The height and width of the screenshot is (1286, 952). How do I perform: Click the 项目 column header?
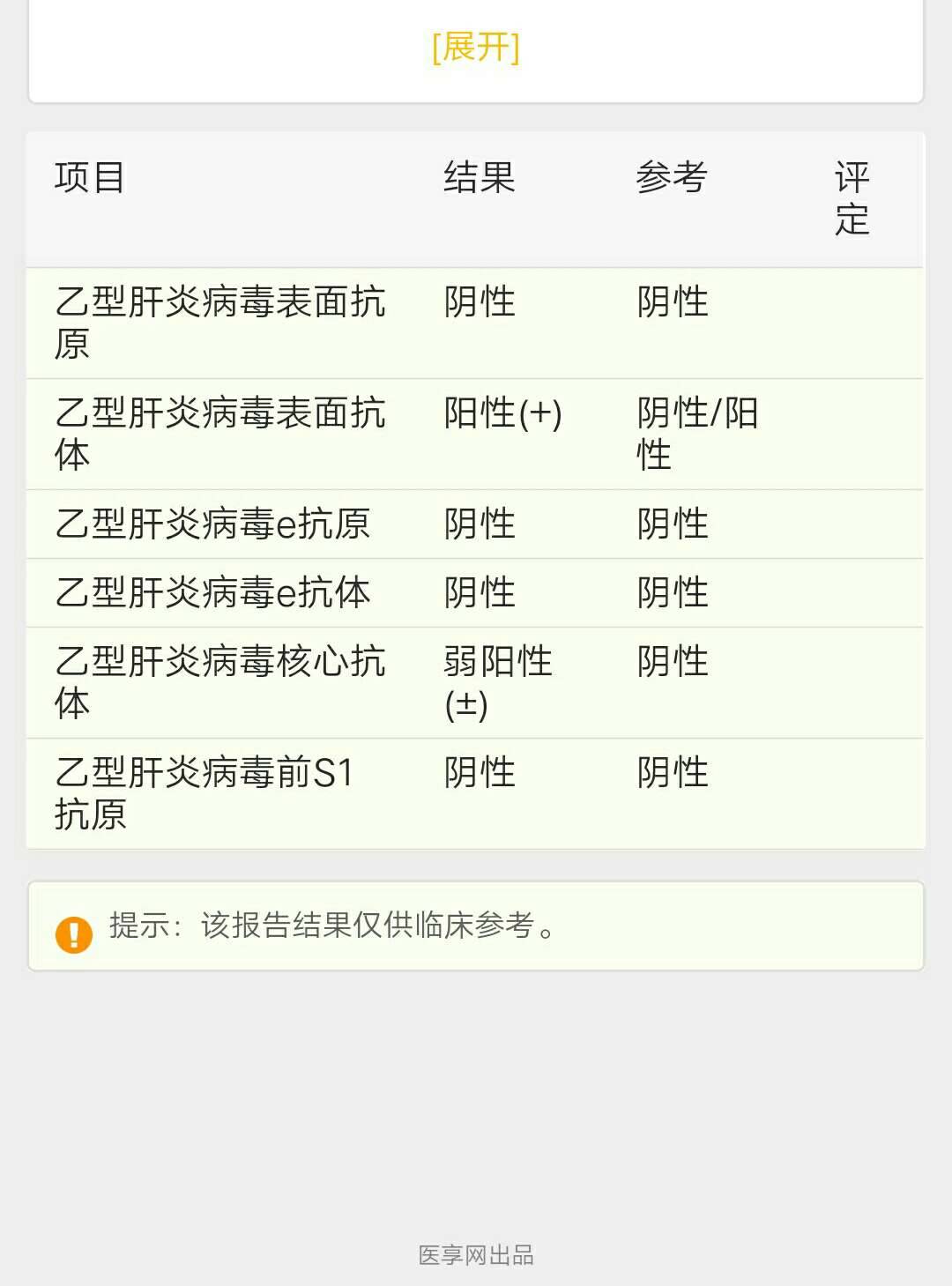point(86,176)
